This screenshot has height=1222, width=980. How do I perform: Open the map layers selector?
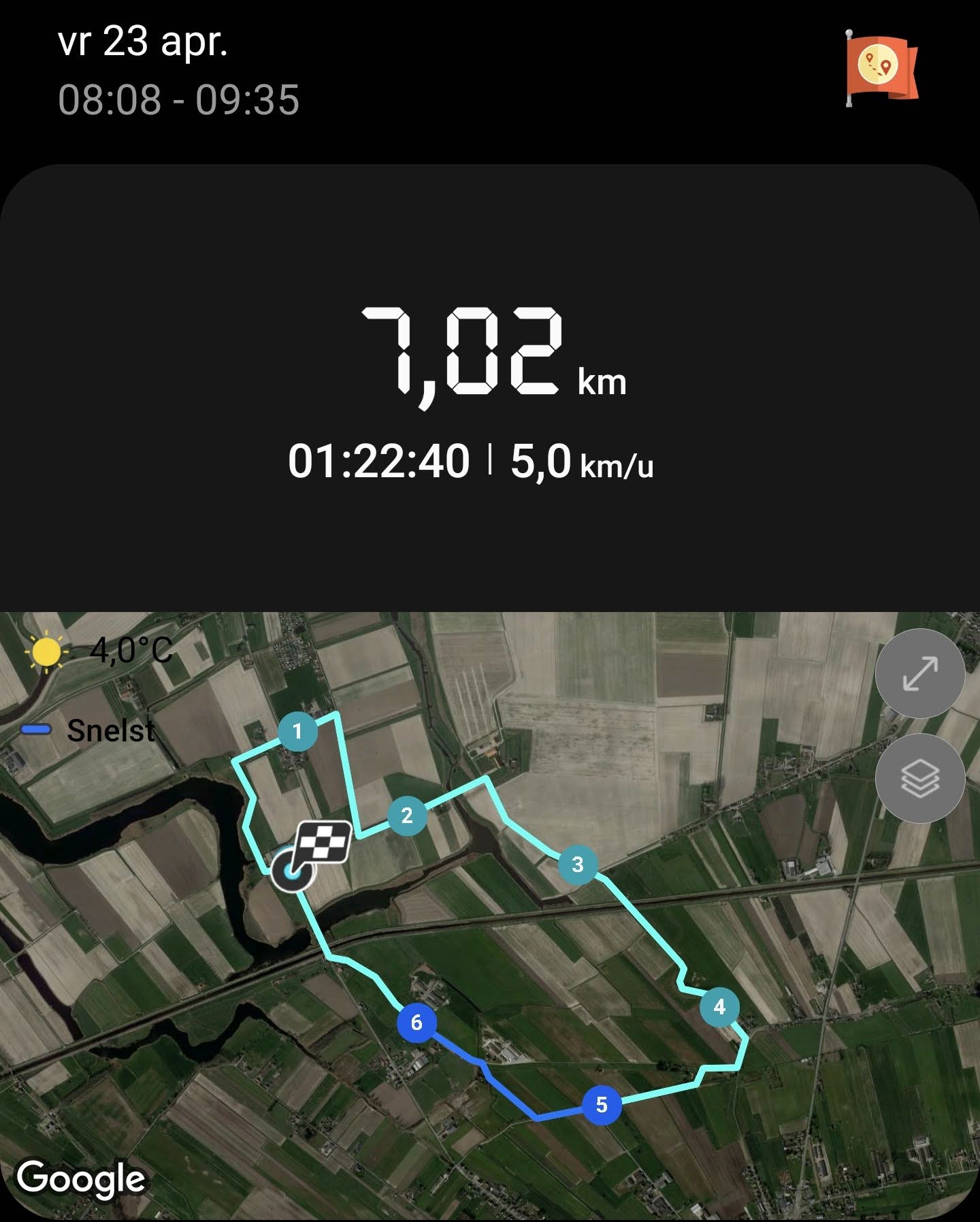(919, 778)
